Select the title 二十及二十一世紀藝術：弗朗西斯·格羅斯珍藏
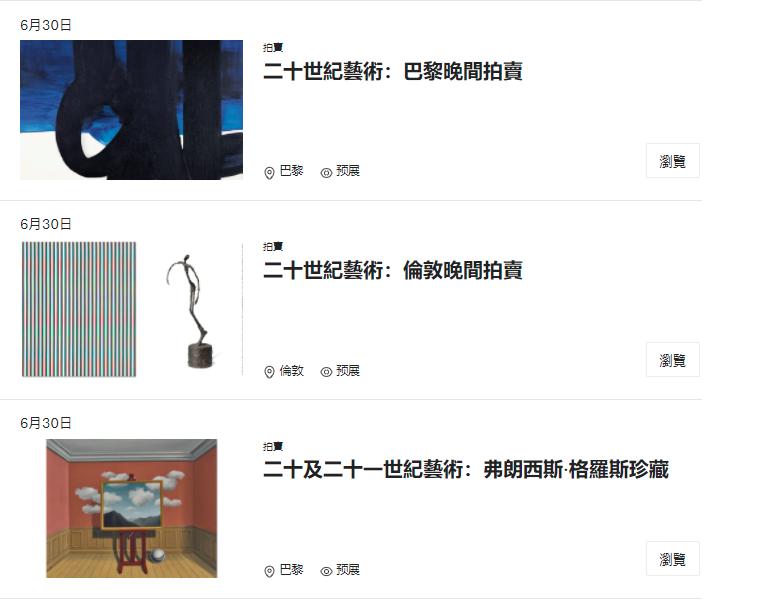 point(465,470)
